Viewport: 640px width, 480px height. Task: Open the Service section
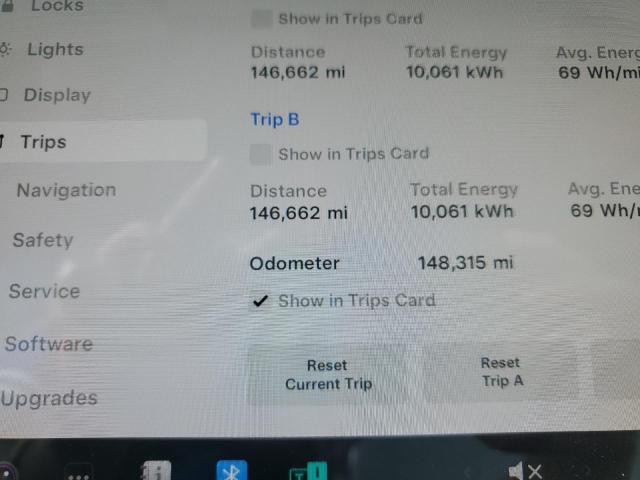44,292
